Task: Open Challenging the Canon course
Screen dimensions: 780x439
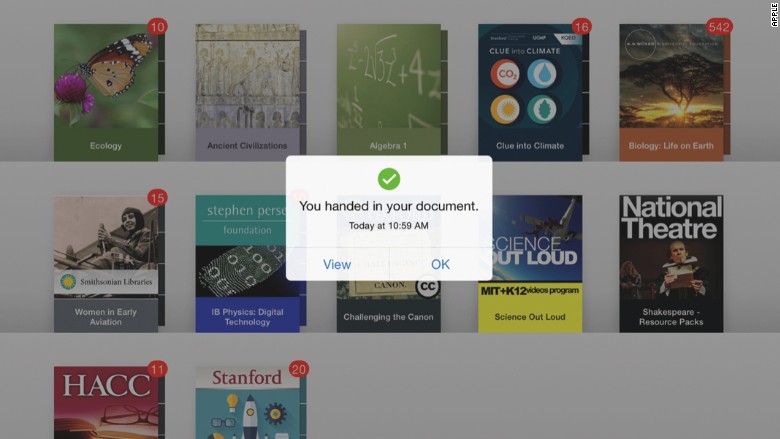Action: click(x=388, y=310)
